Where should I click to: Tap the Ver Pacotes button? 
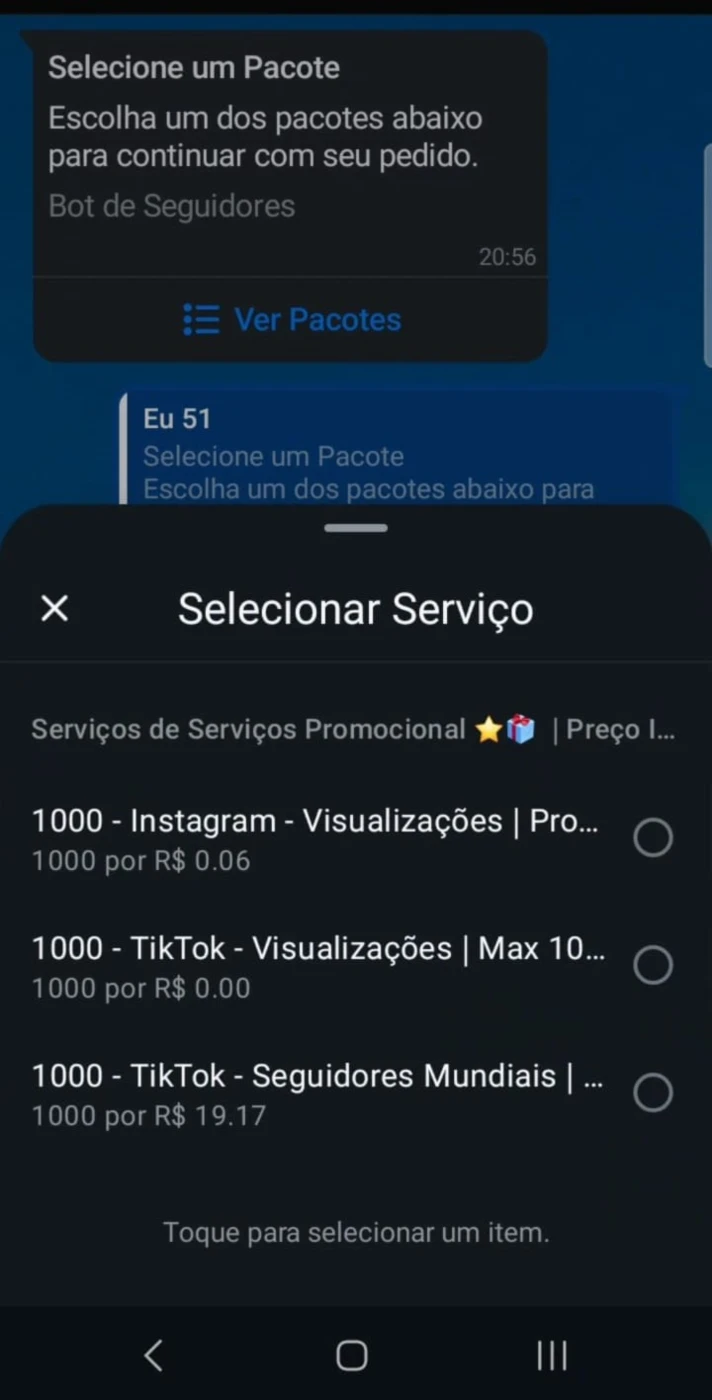coord(291,320)
